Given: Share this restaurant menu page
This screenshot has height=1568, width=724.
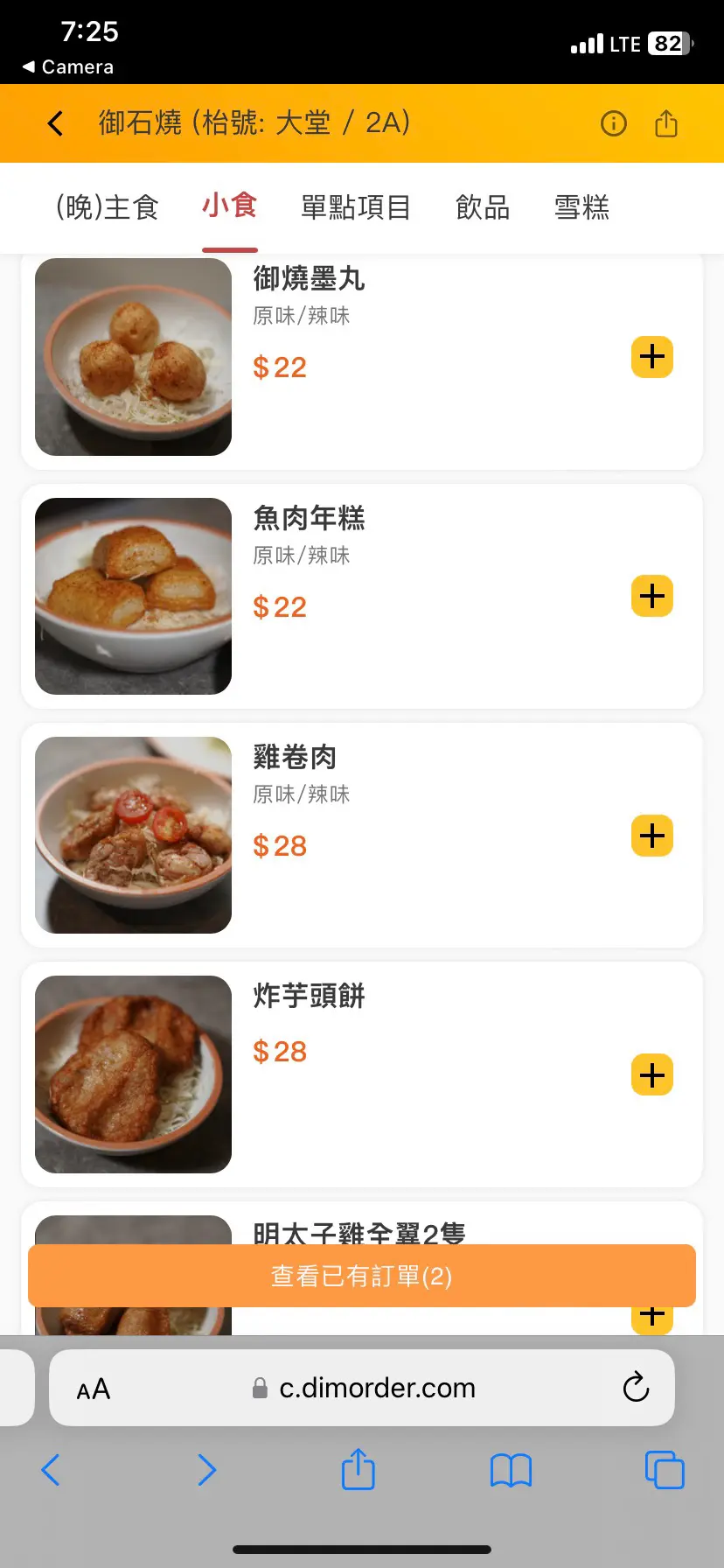Looking at the screenshot, I should coord(666,123).
